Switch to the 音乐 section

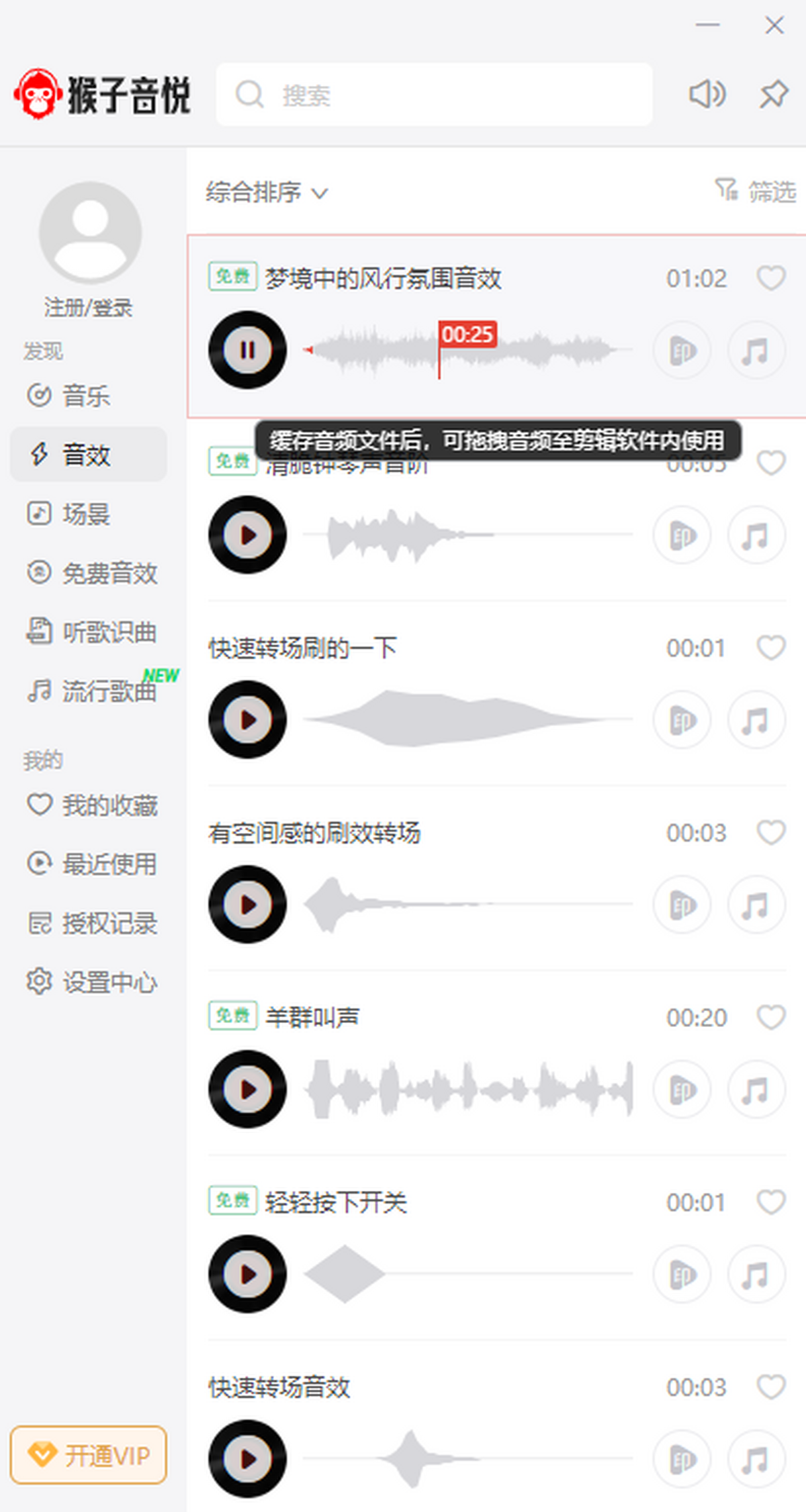click(86, 396)
